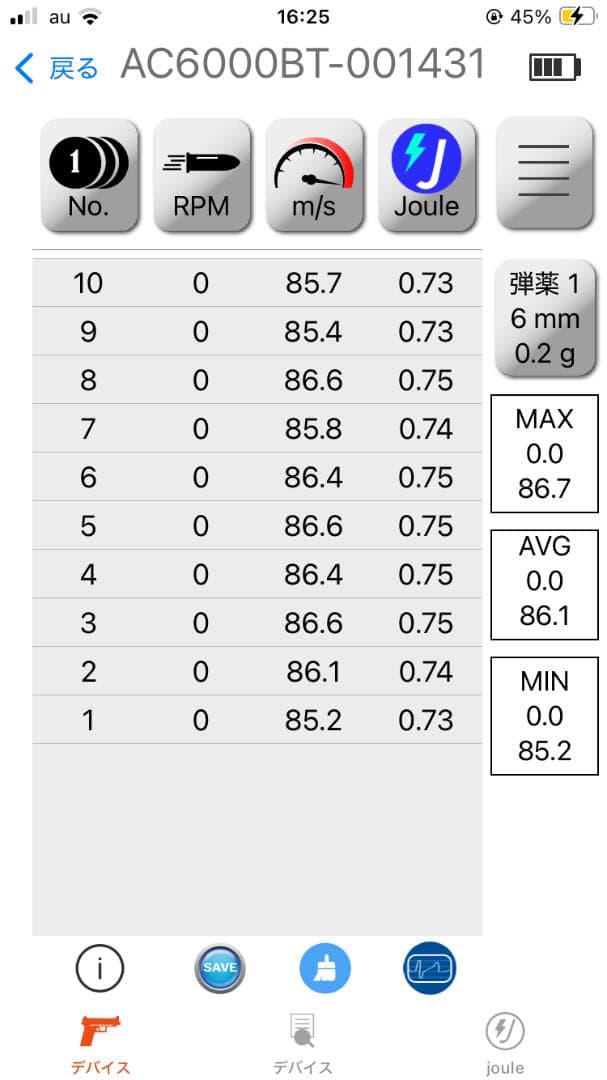Clear data with the broom icon

click(x=325, y=968)
